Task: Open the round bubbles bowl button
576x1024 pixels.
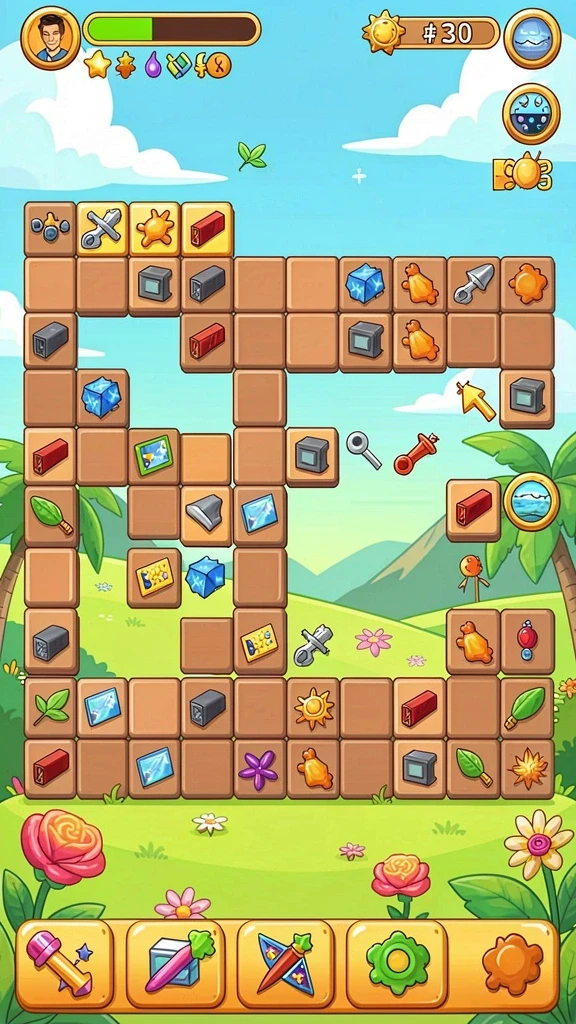Action: 531,114
